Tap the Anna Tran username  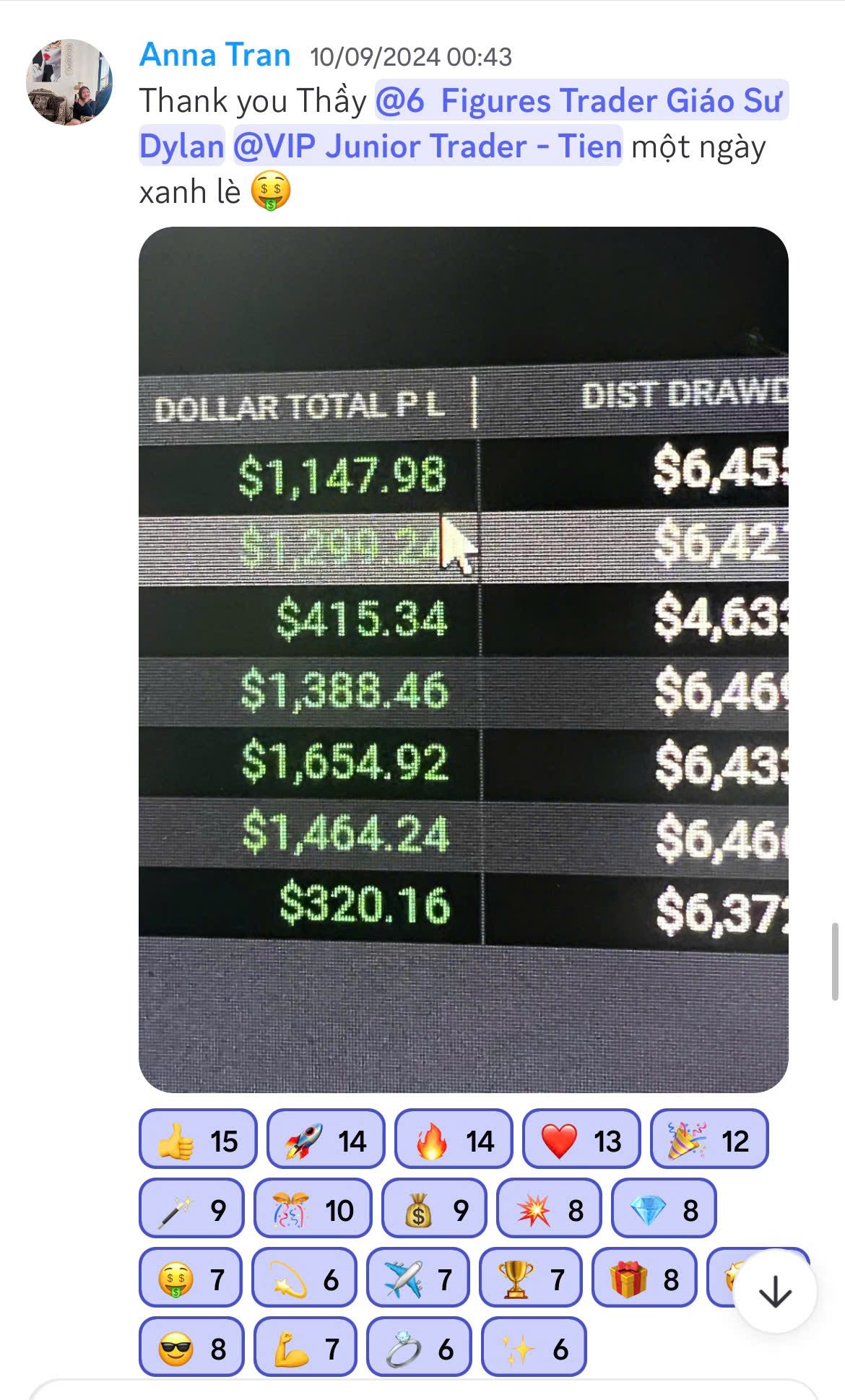point(214,55)
